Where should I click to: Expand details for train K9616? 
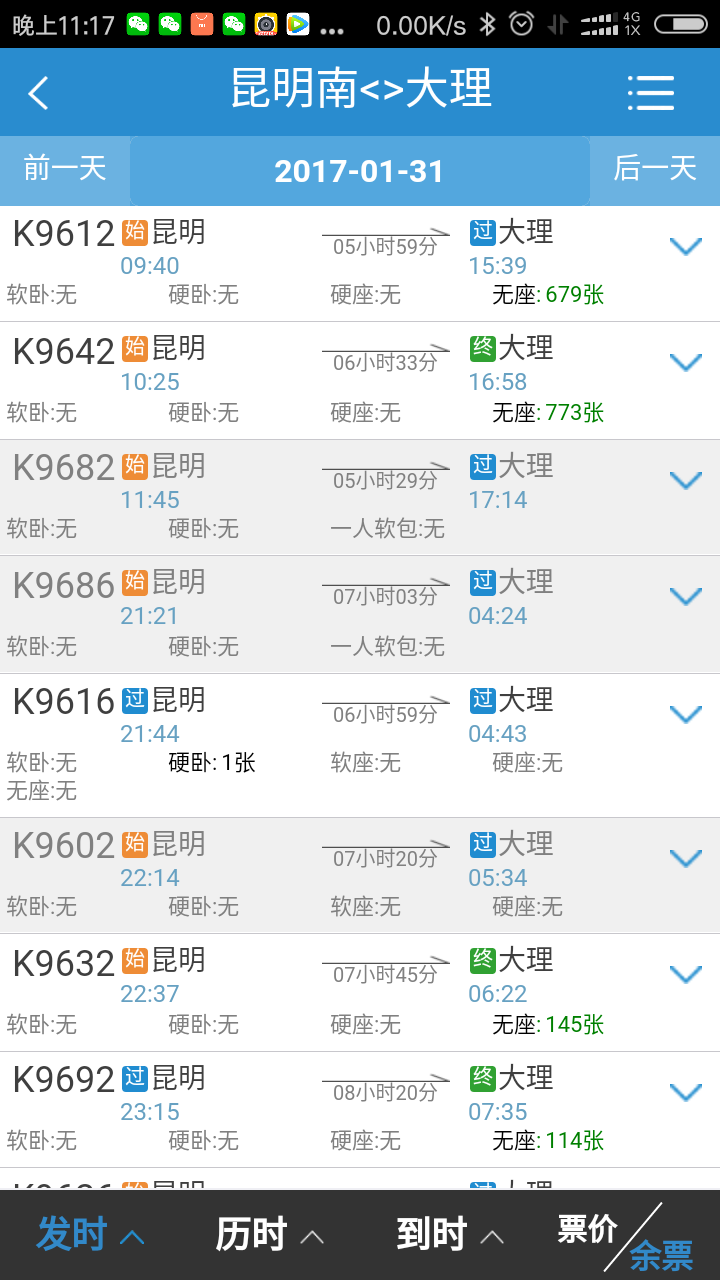coord(686,714)
